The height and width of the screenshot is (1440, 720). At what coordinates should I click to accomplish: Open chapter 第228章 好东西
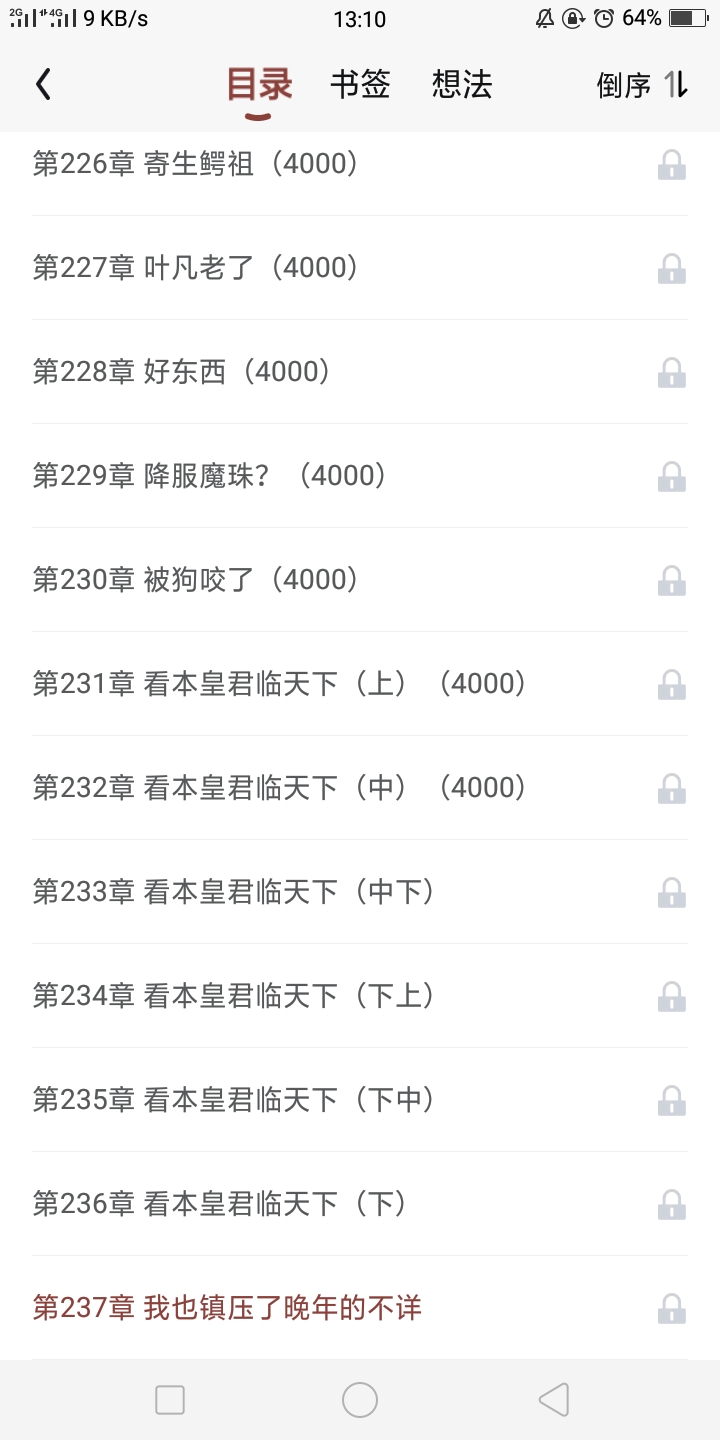pos(360,372)
